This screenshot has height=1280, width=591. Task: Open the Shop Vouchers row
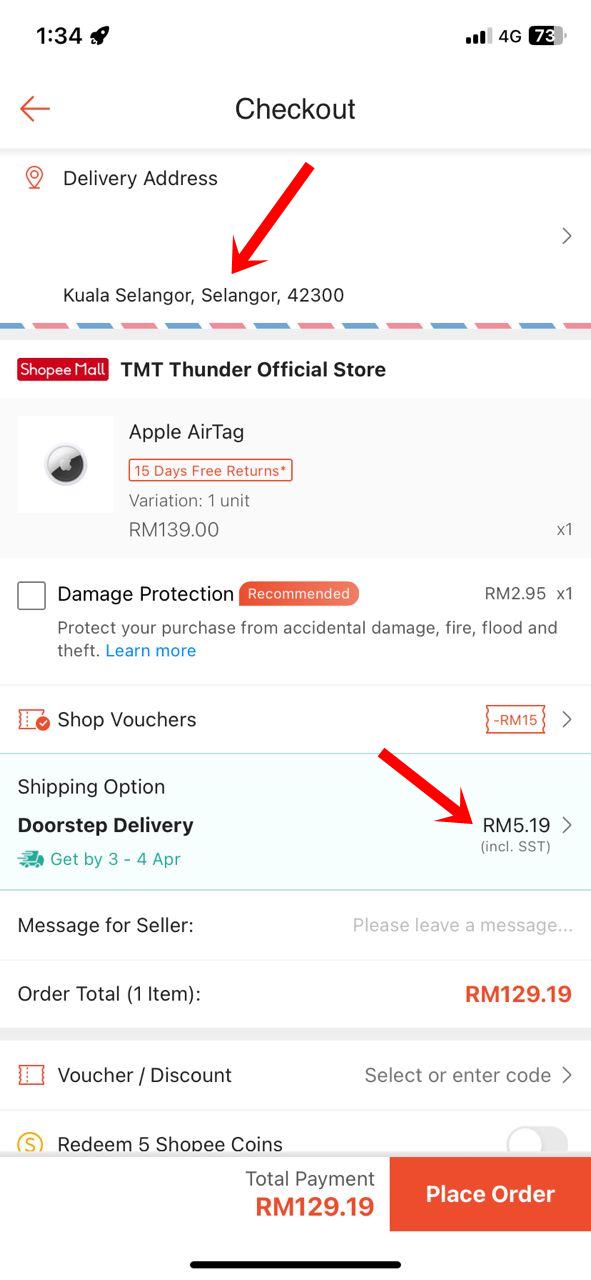(x=295, y=720)
